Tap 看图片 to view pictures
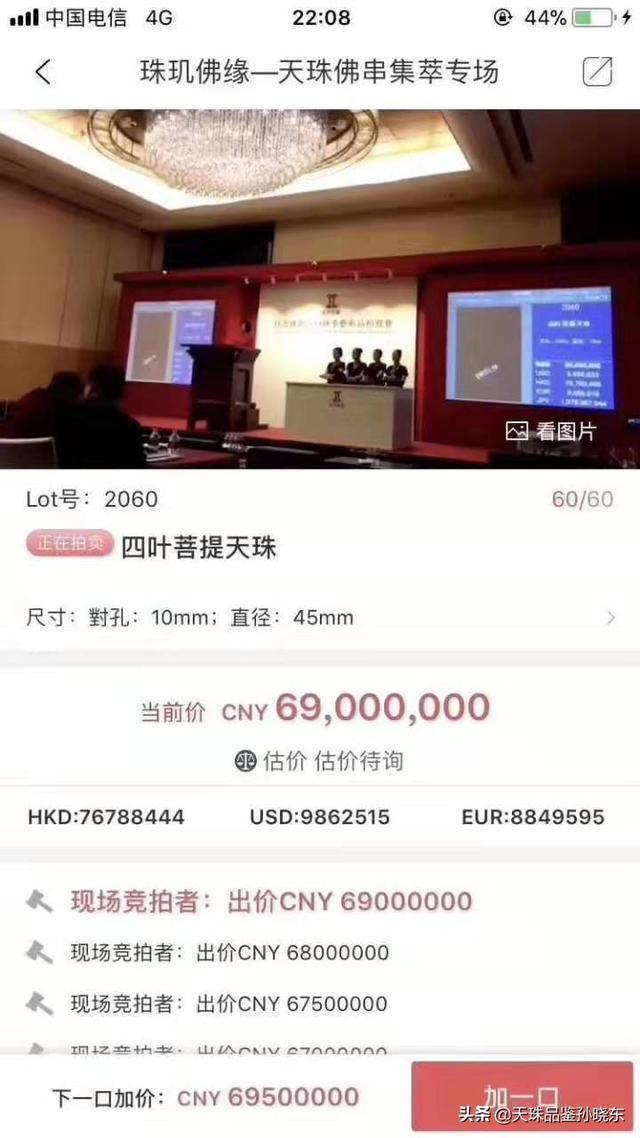The height and width of the screenshot is (1138, 640). click(551, 431)
